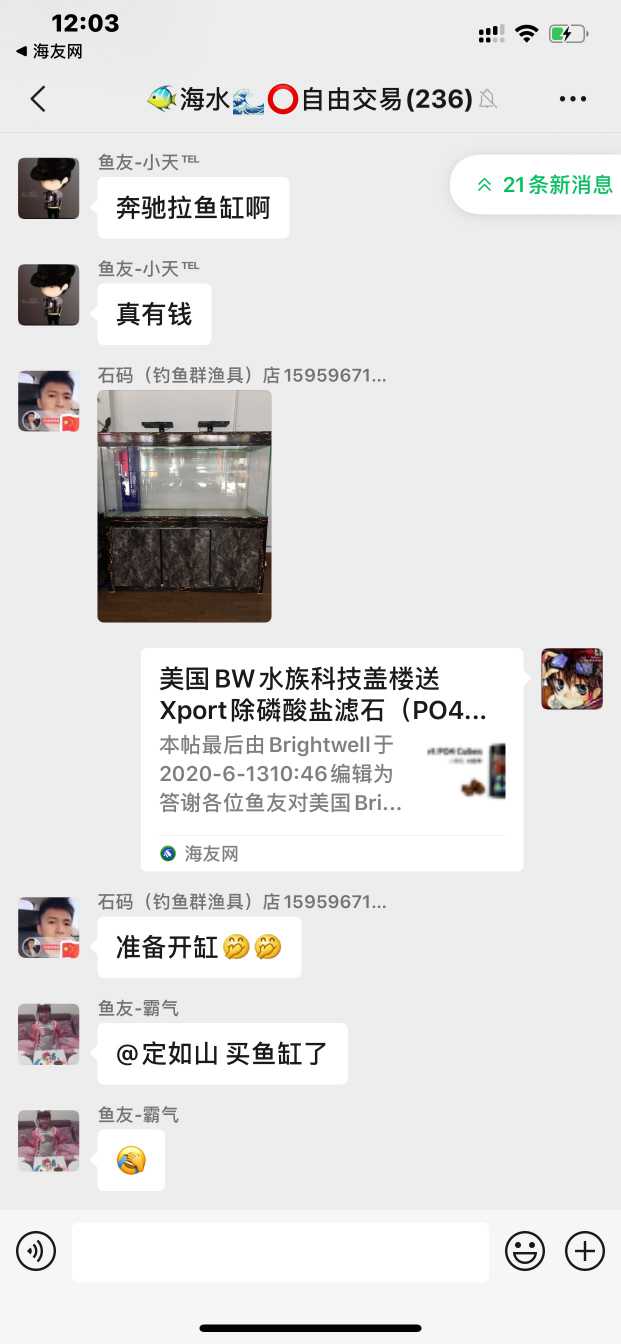The height and width of the screenshot is (1344, 621).
Task: Switch to voice message input
Action: pos(36,1251)
